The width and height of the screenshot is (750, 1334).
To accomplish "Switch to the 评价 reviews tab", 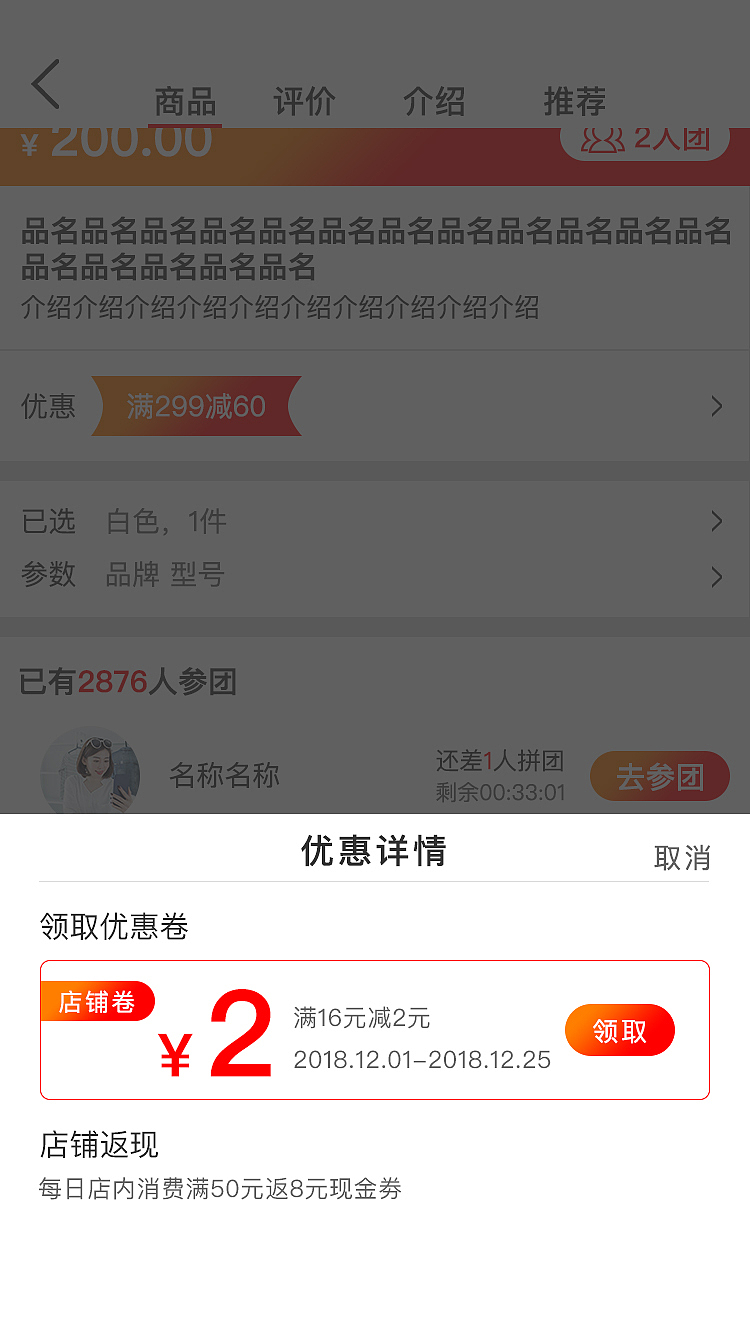I will click(x=304, y=101).
